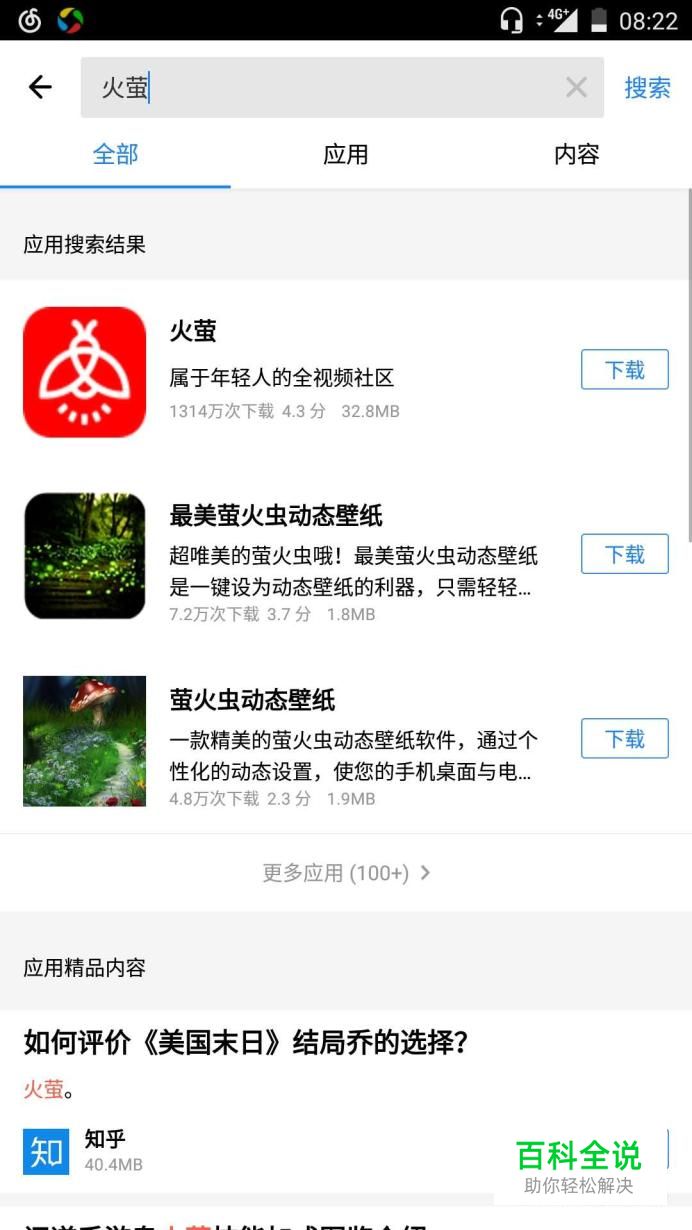Switch to the 应用 tab
Viewport: 692px width, 1230px height.
[346, 155]
